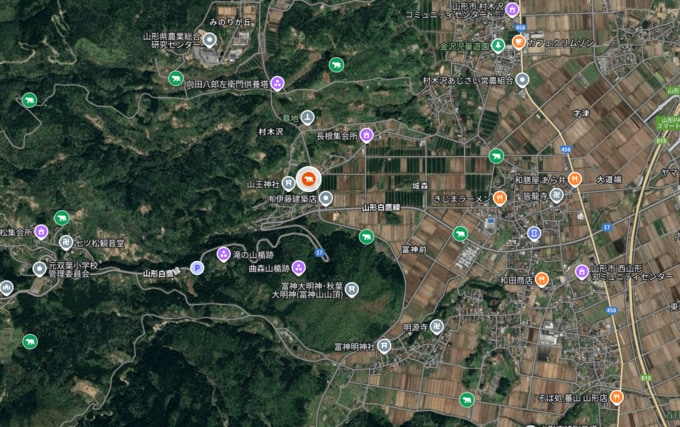Image resolution: width=680 pixels, height=427 pixels.
Task: Tap the 和田商店 shop pin
Action: coord(541,280)
